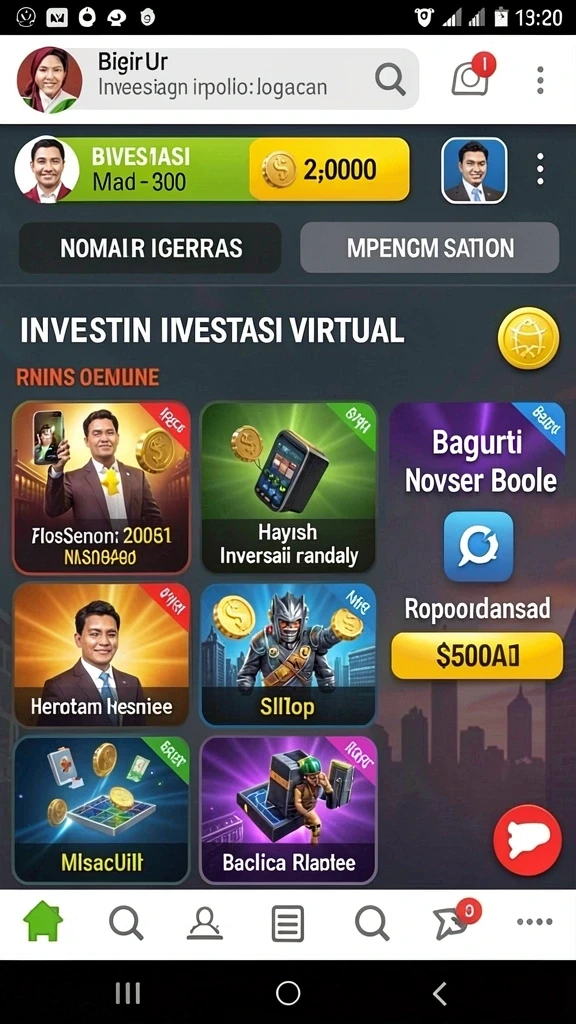Switch to the MPENGM SATION tab

[430, 248]
